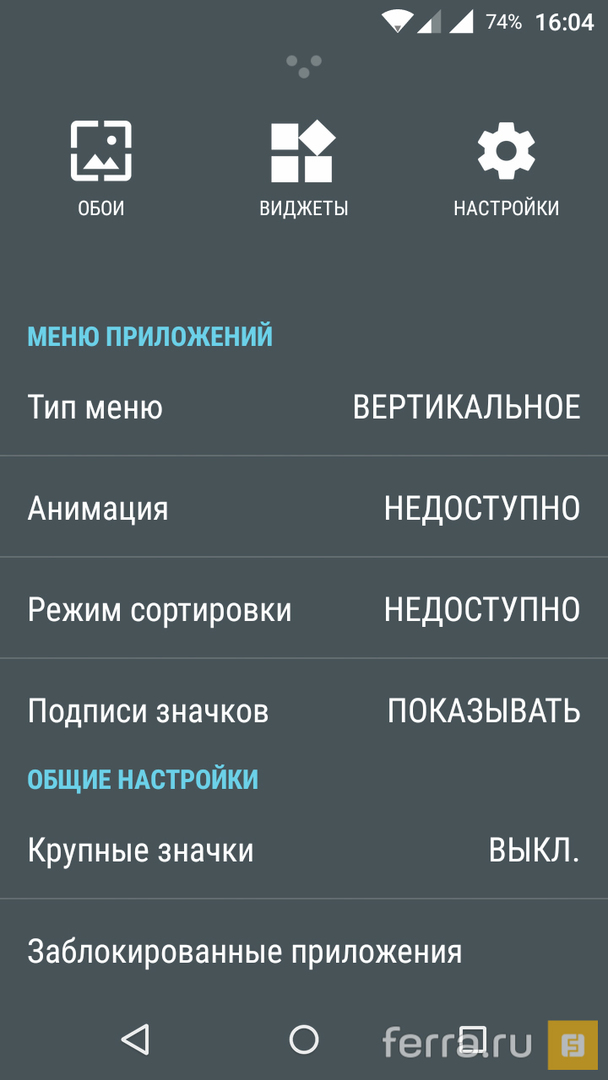Select the Режим сортировки row
Image resolution: width=608 pixels, height=1080 pixels.
click(304, 609)
